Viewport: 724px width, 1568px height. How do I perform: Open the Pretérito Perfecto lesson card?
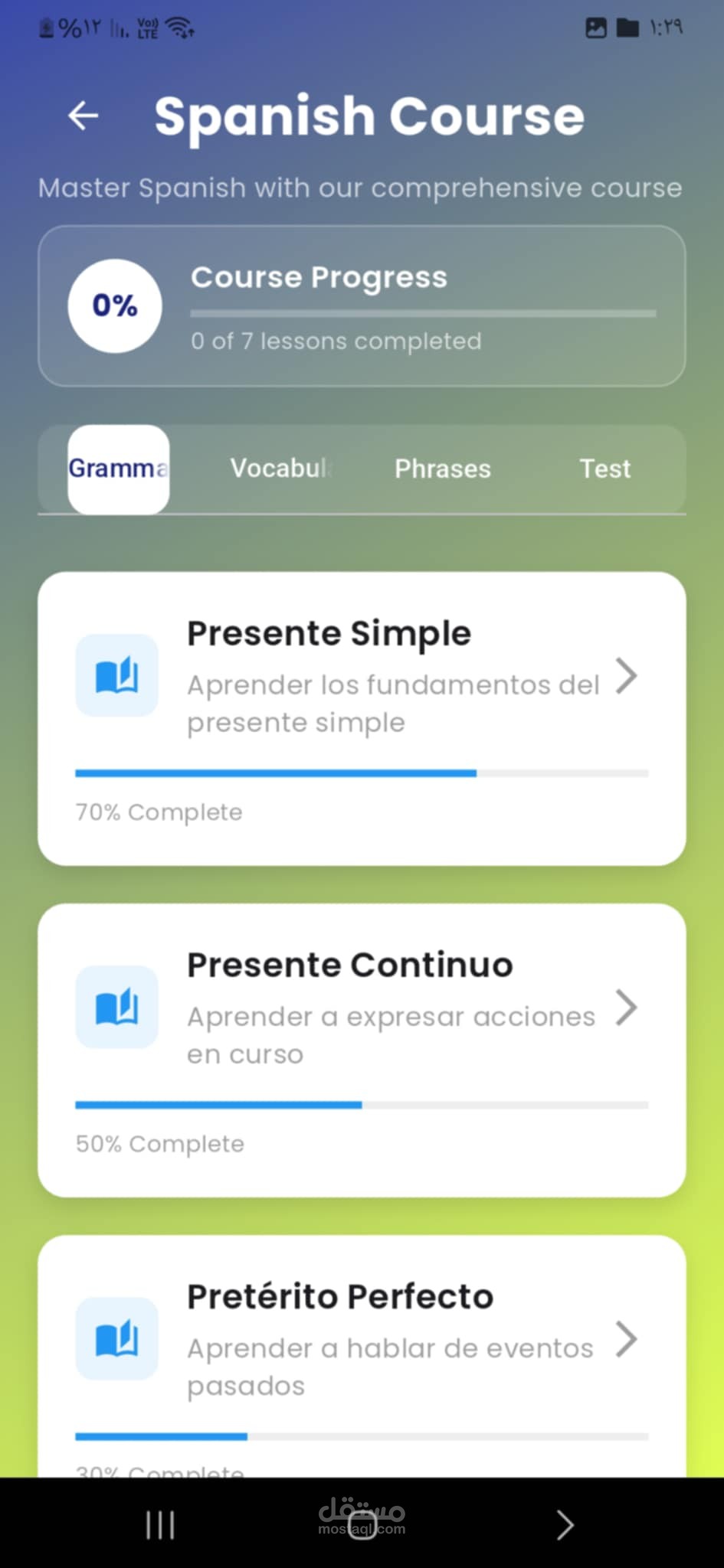[x=362, y=1356]
